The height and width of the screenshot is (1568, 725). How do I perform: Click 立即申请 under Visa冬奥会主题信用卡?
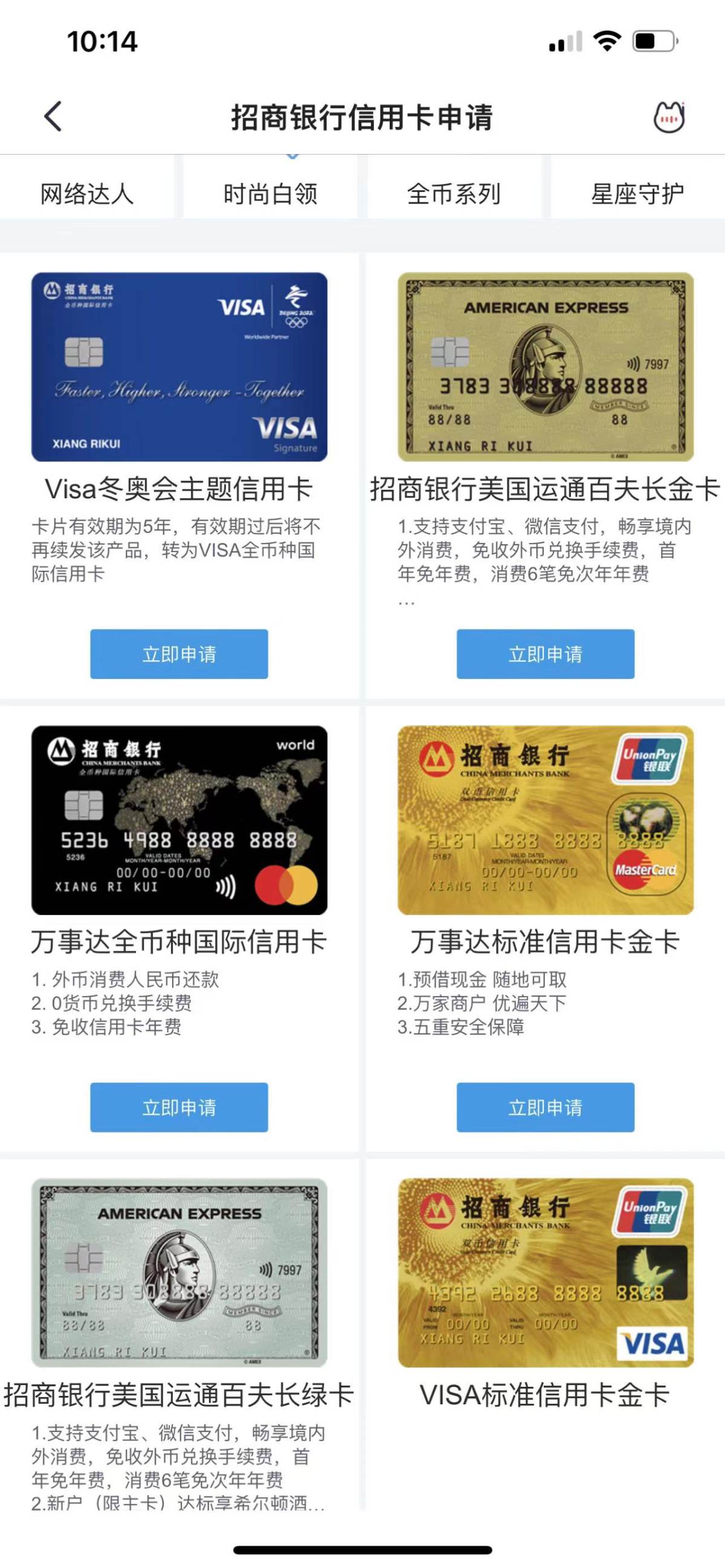click(x=179, y=653)
